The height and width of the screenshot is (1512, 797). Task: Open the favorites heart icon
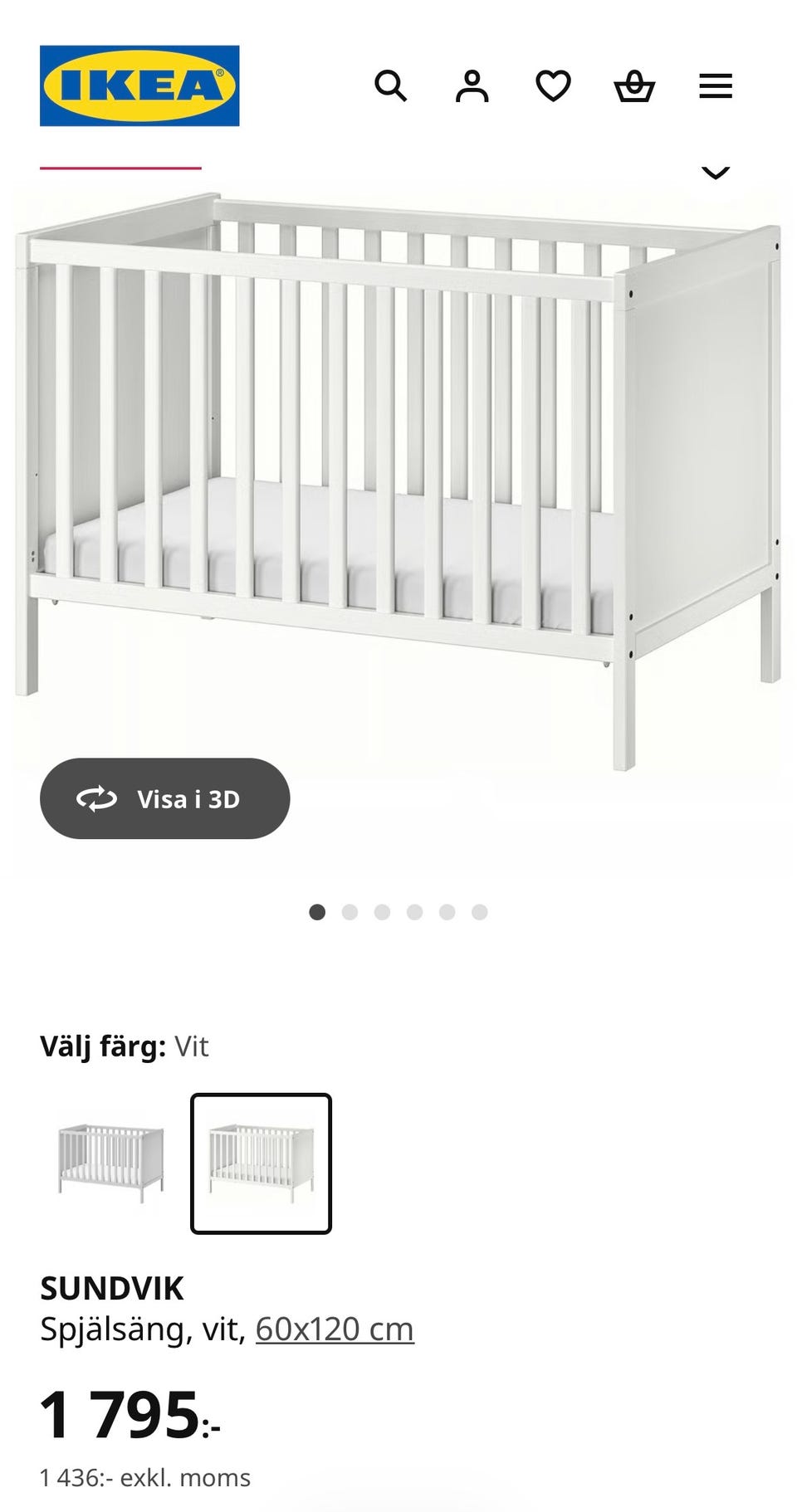[553, 85]
